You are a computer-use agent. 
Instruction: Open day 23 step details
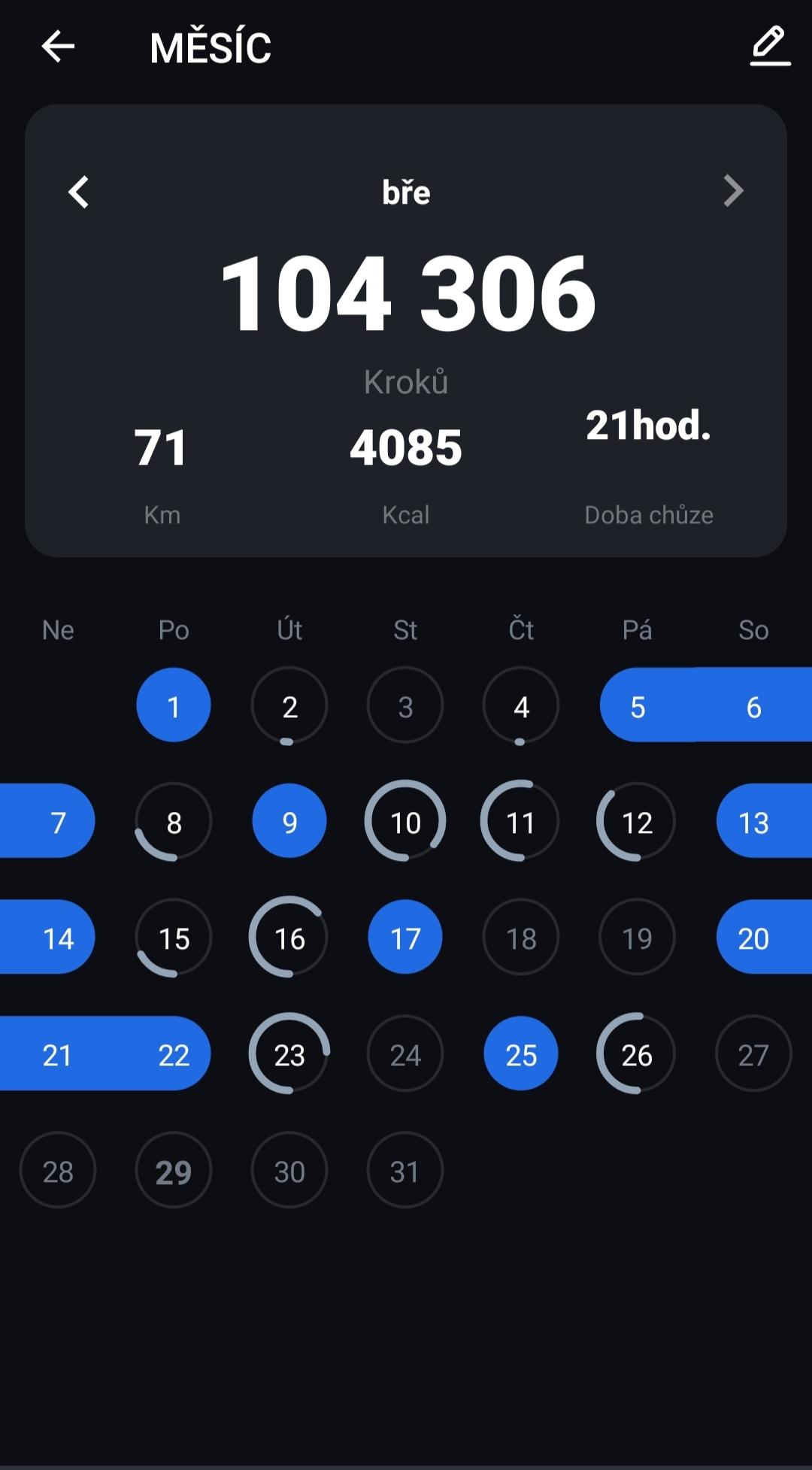coord(289,1053)
